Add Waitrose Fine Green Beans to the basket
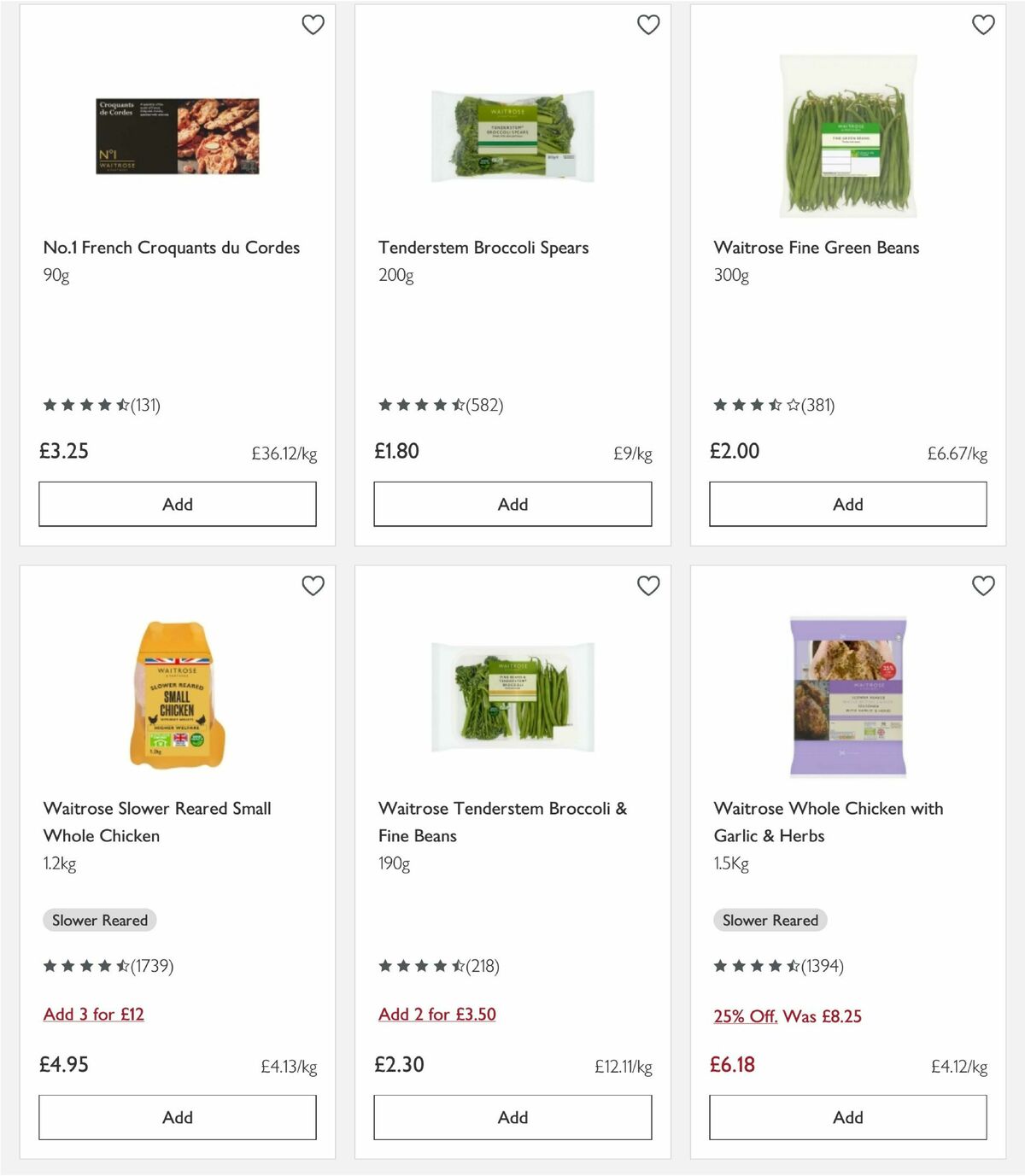This screenshot has height=1176, width=1025. (x=846, y=503)
